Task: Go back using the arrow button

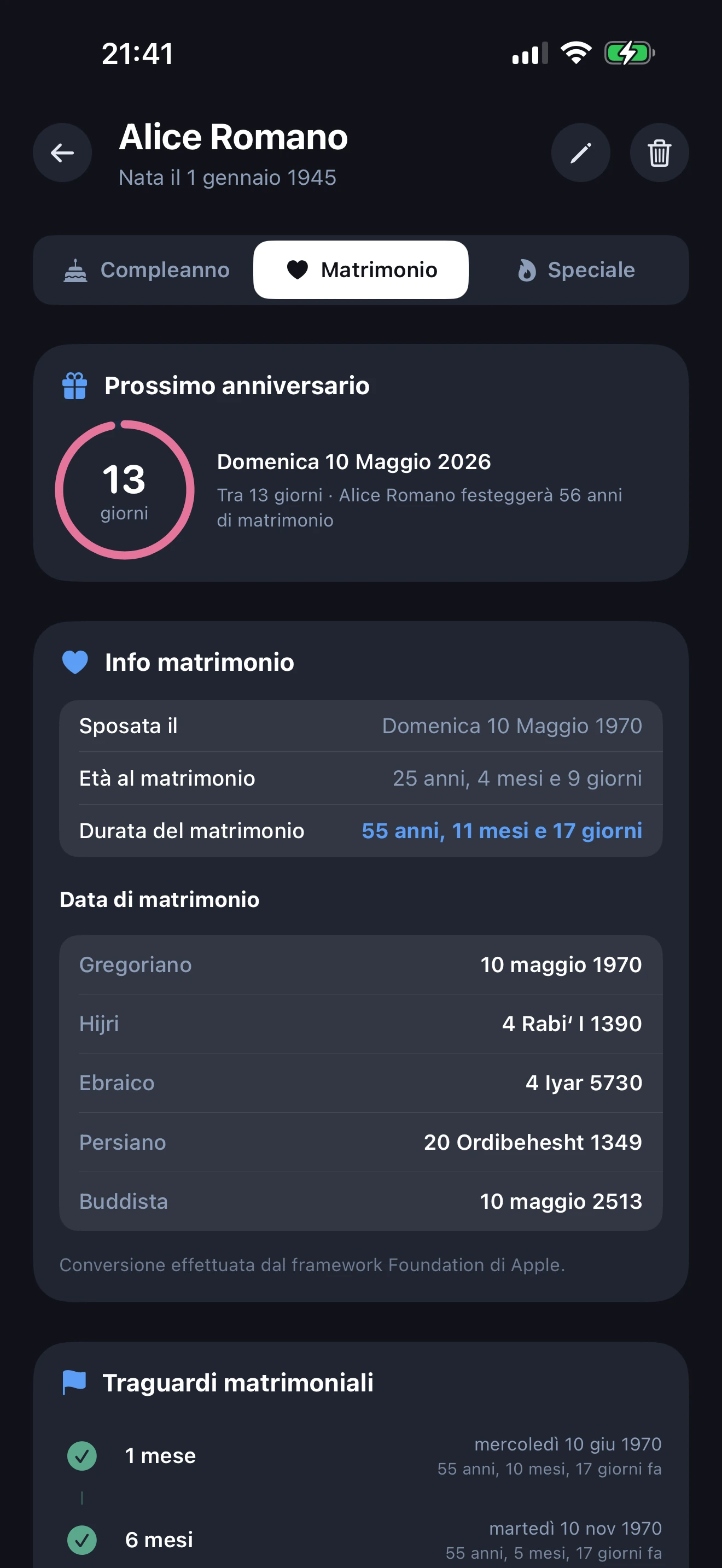Action: (62, 153)
